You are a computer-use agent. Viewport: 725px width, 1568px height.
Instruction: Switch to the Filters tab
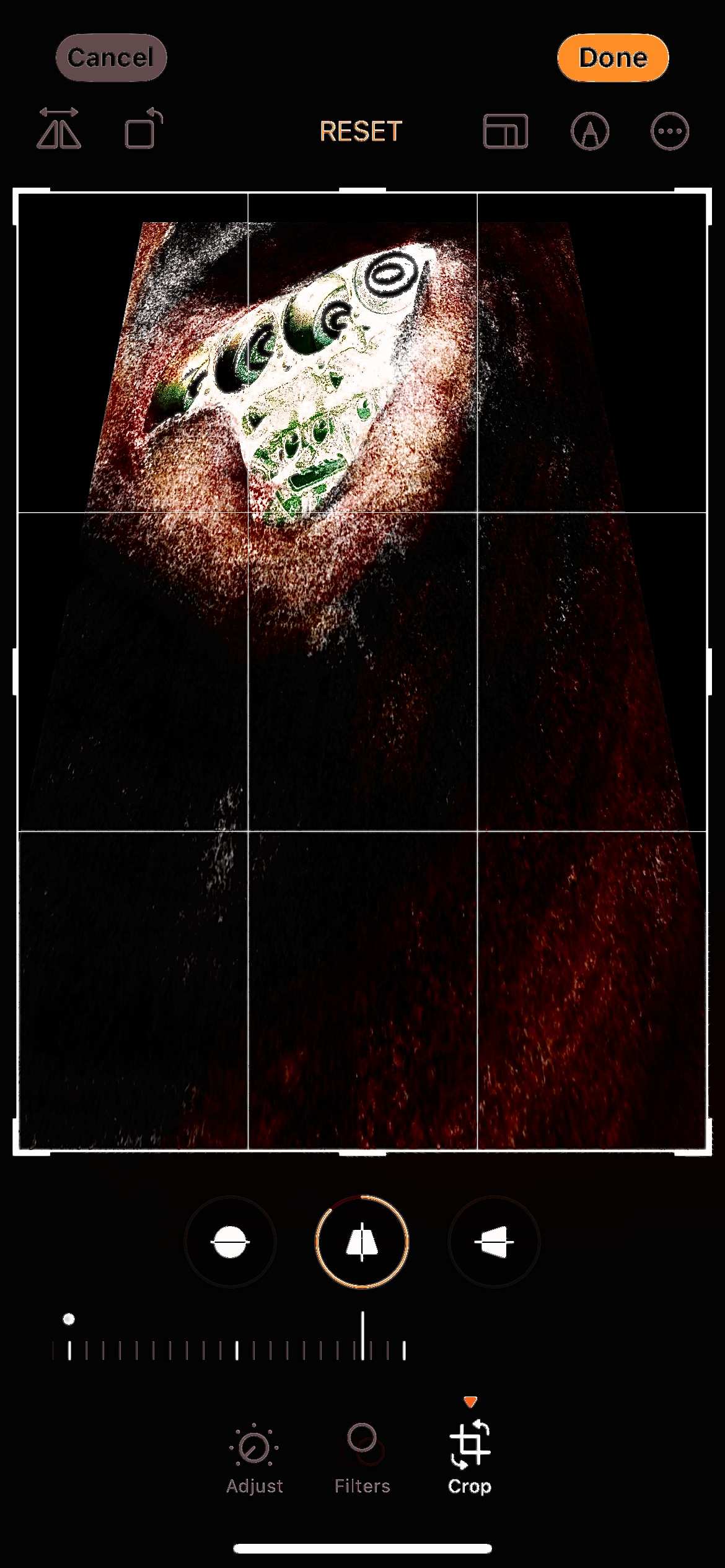click(362, 1458)
